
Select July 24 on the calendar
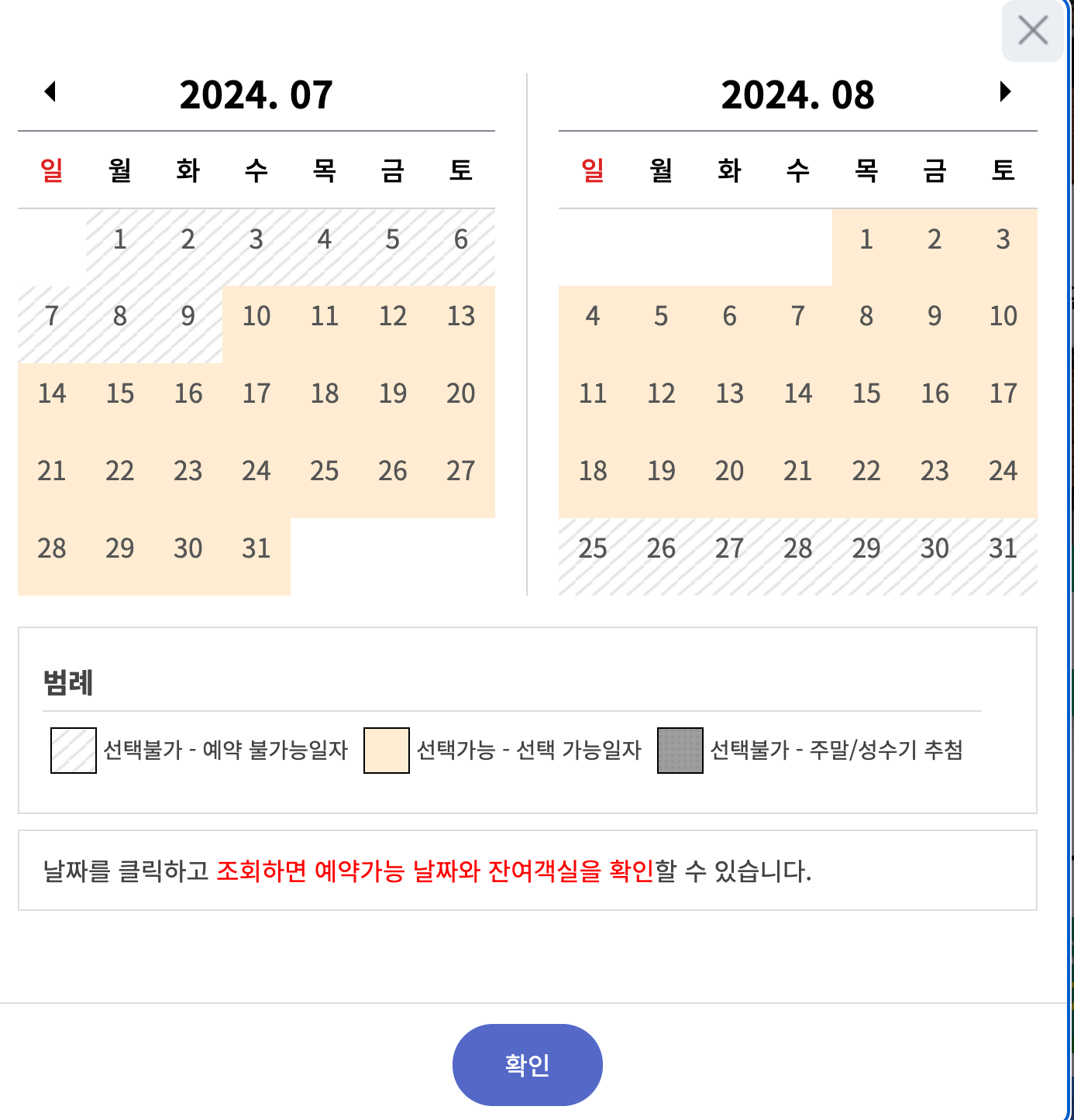[x=257, y=471]
